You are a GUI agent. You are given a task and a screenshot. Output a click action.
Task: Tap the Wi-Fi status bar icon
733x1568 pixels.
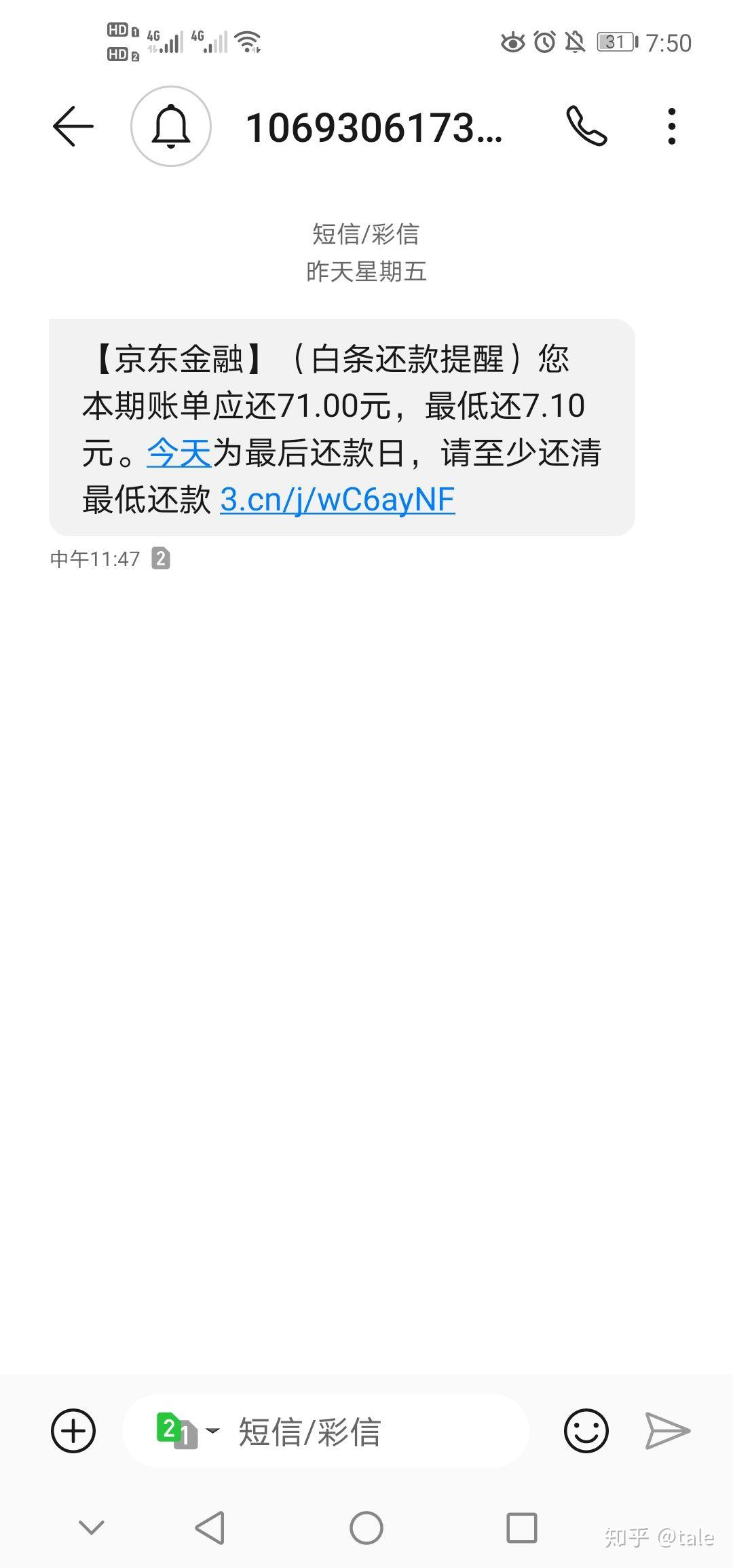point(248,41)
